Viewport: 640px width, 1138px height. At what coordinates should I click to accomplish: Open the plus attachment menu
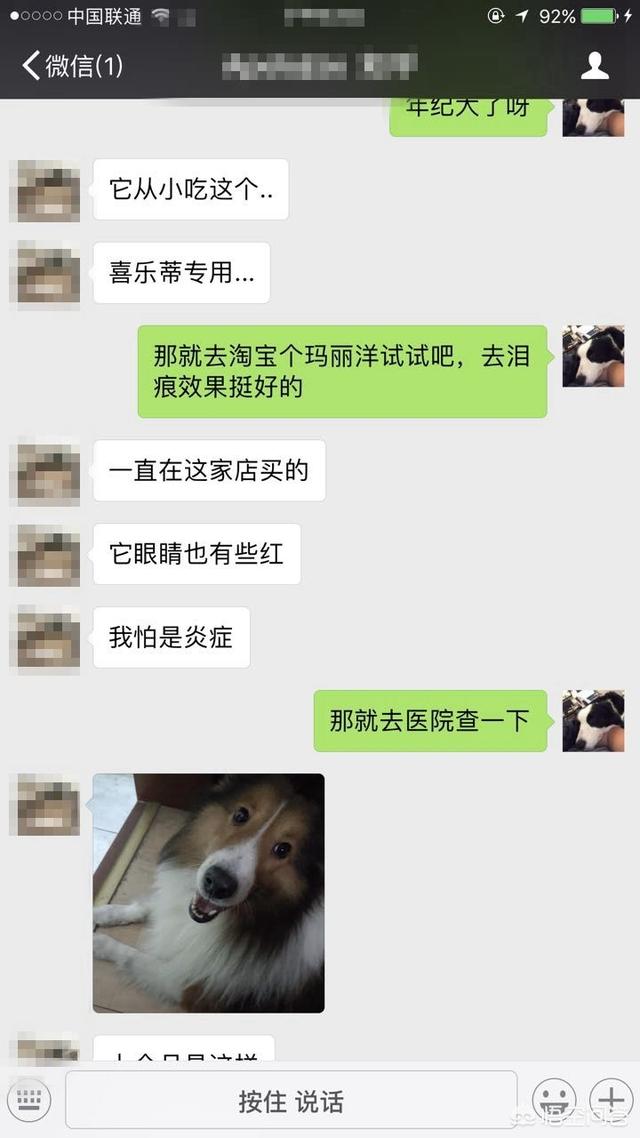(611, 1101)
